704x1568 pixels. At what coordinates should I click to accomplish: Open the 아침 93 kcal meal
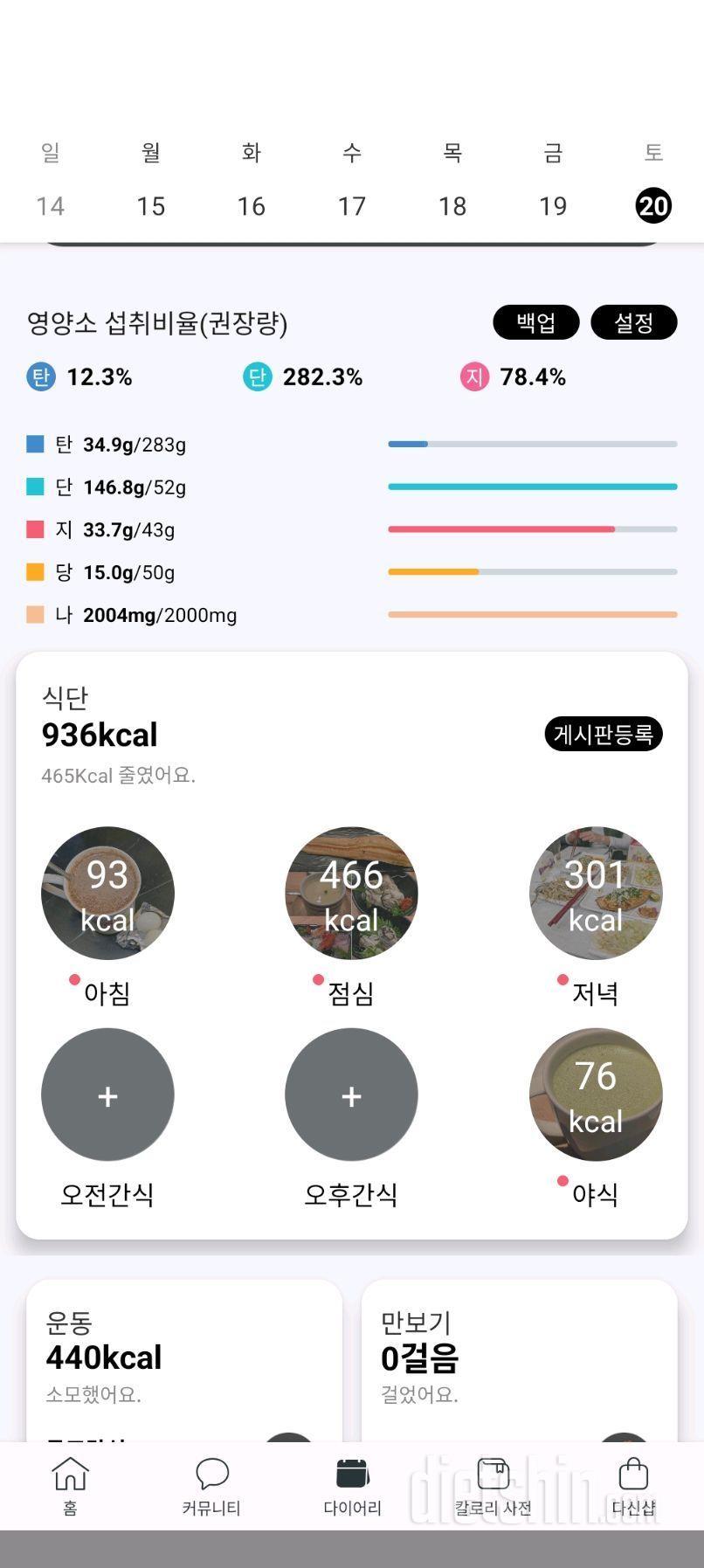(x=107, y=893)
